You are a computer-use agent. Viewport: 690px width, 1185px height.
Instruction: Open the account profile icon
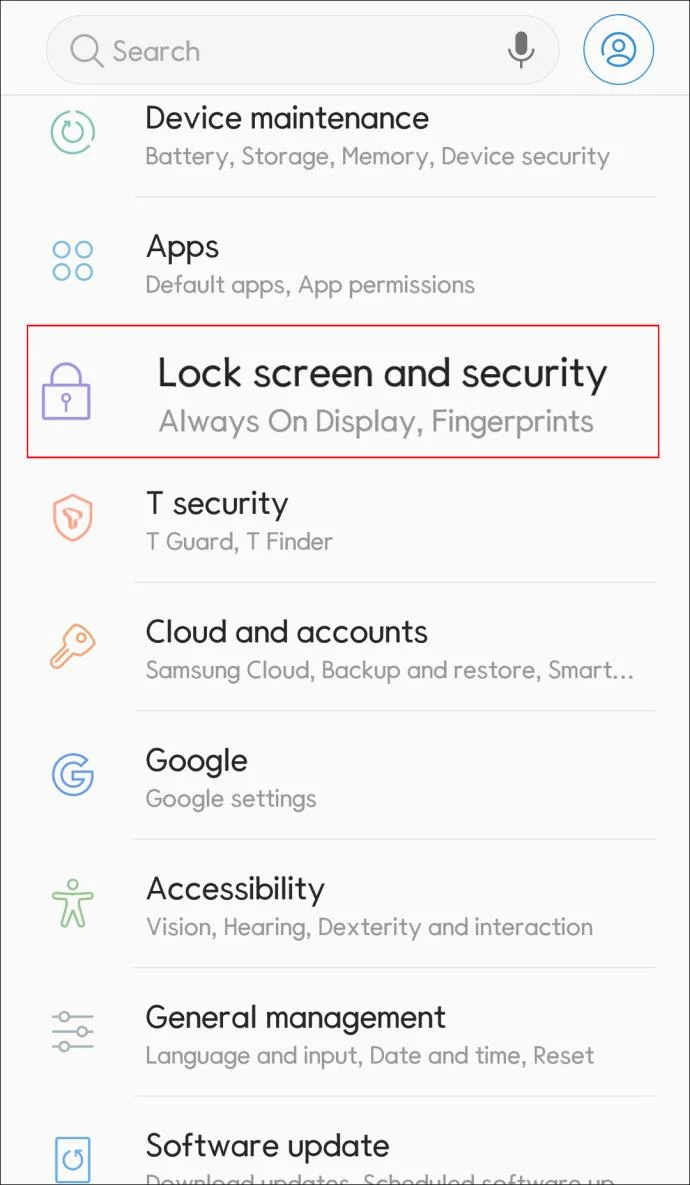[x=619, y=49]
